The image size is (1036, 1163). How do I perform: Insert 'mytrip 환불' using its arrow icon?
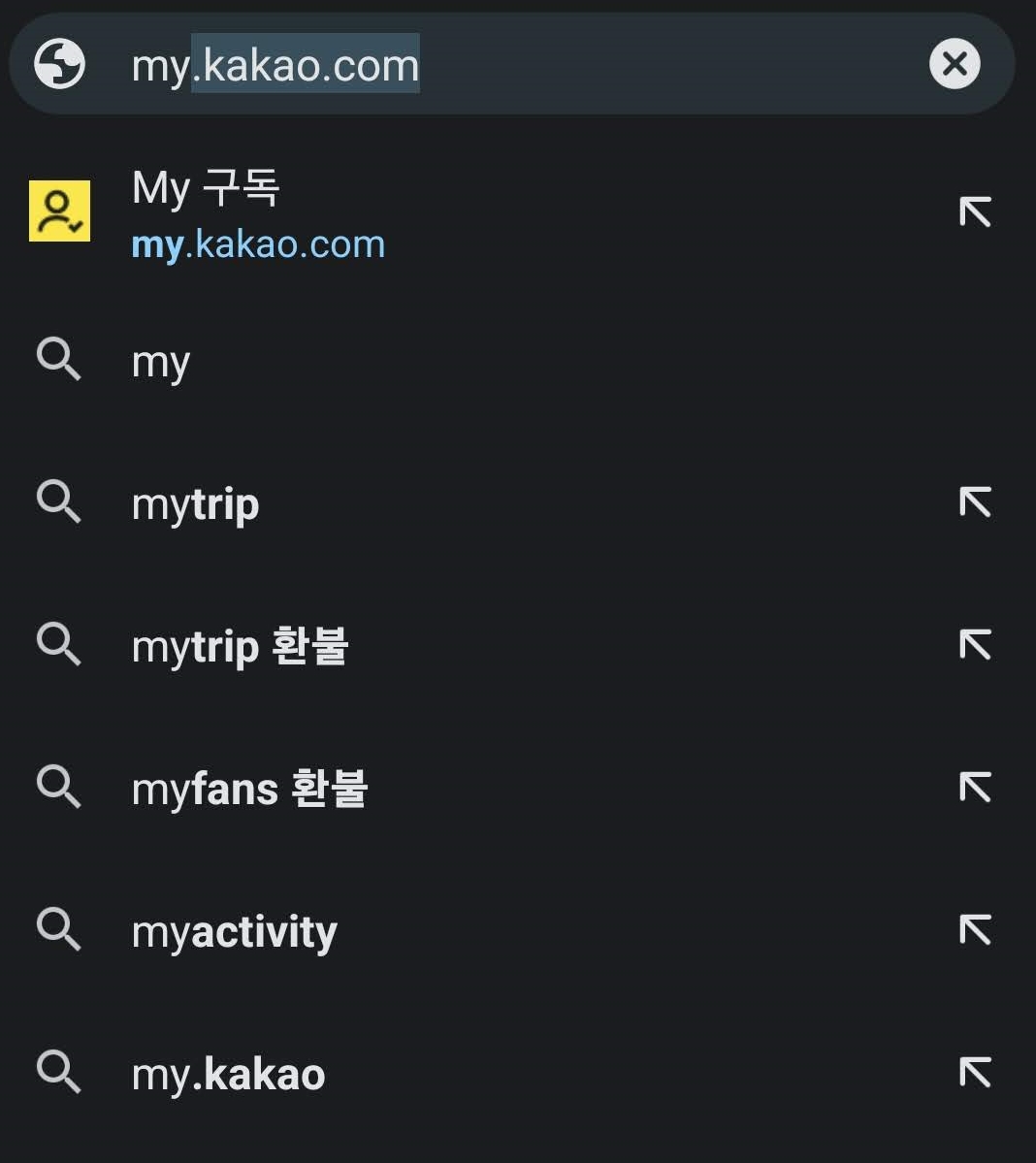click(x=975, y=644)
